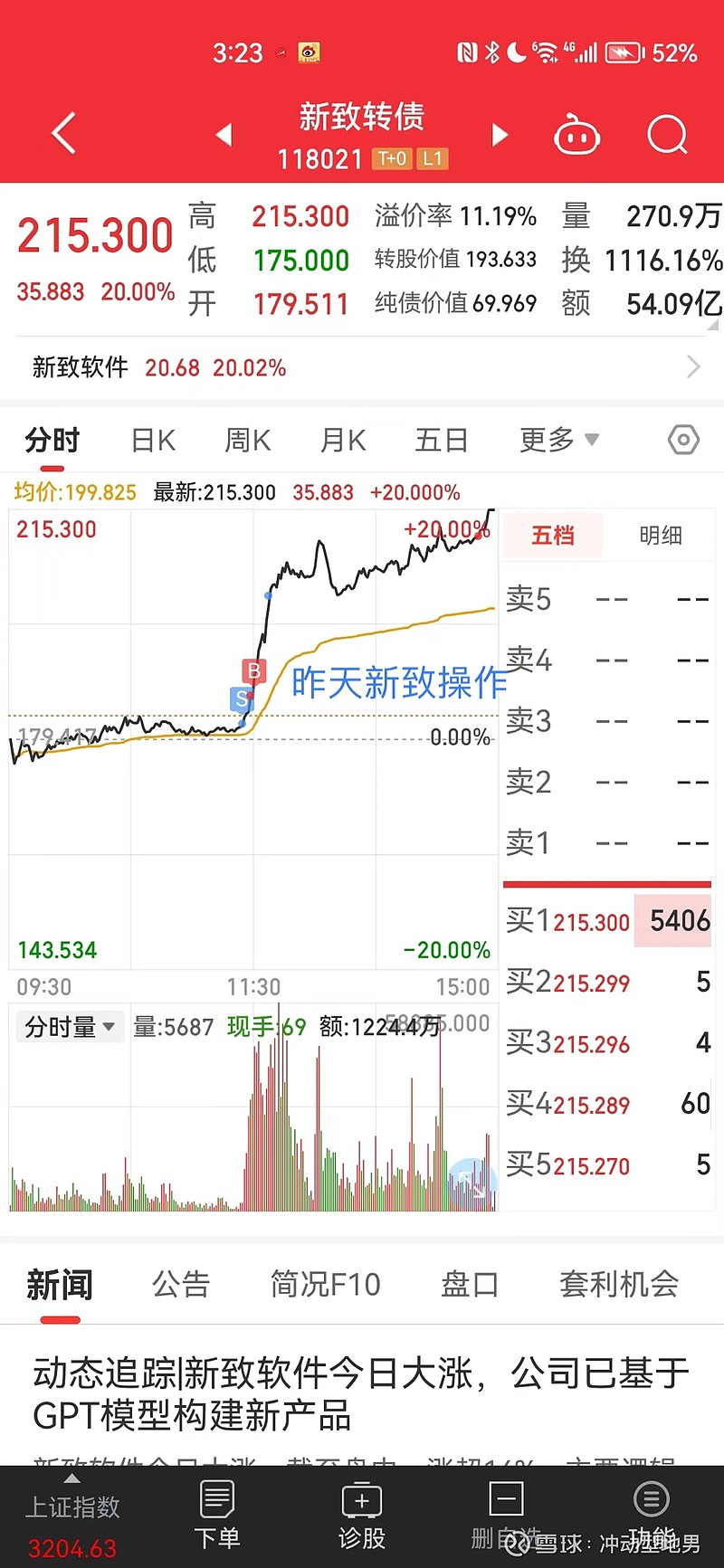Open the search magnifier
Image resolution: width=724 pixels, height=1568 pixels.
coord(668,135)
